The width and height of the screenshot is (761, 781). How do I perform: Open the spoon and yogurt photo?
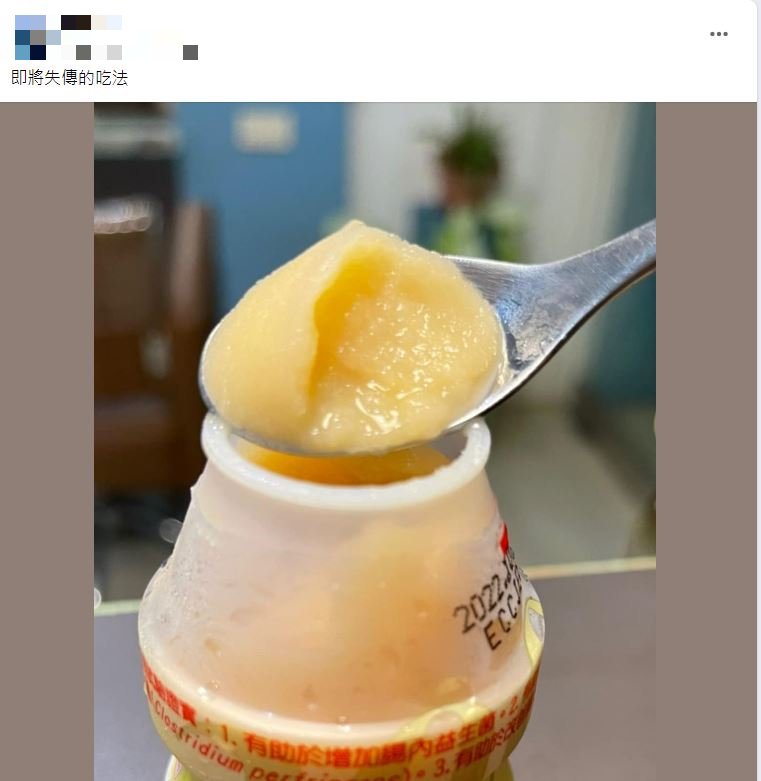[x=375, y=440]
